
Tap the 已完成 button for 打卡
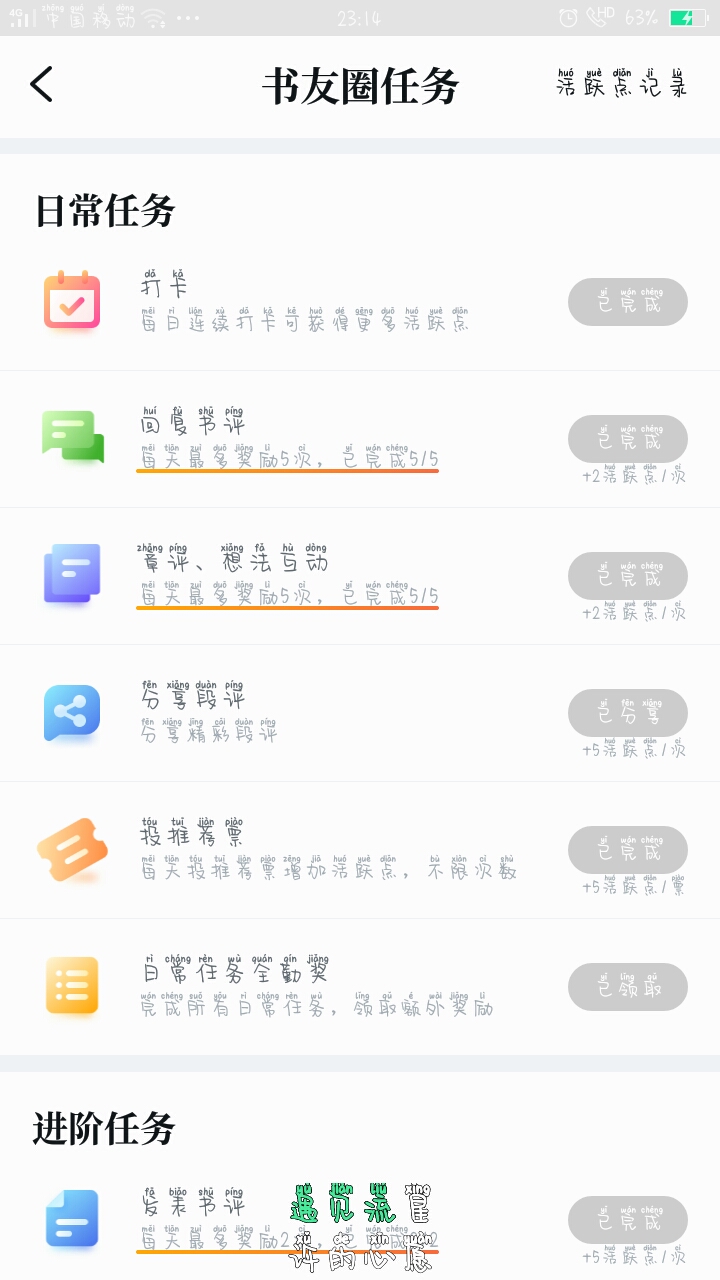point(628,302)
